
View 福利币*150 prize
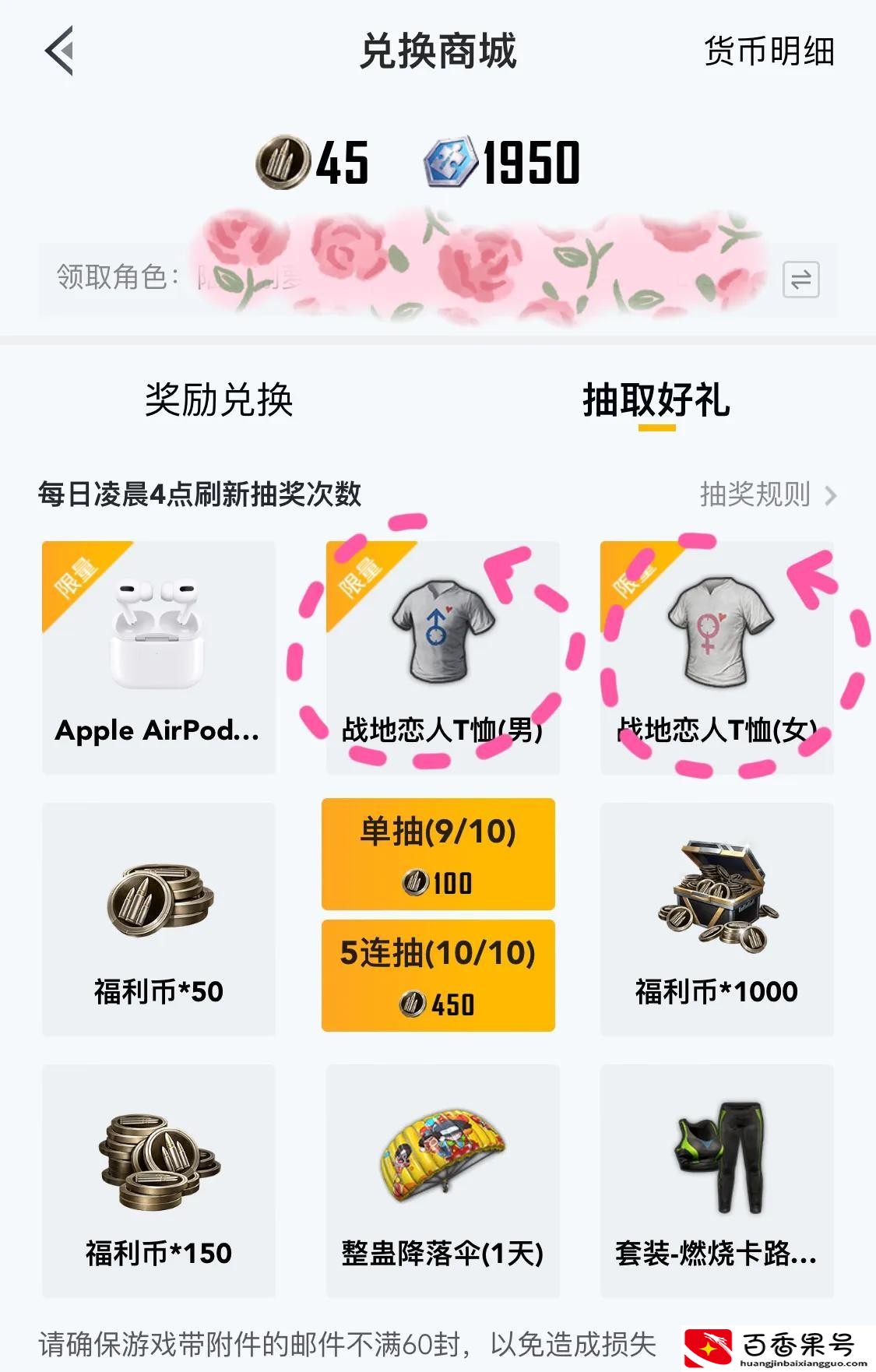159,1180
